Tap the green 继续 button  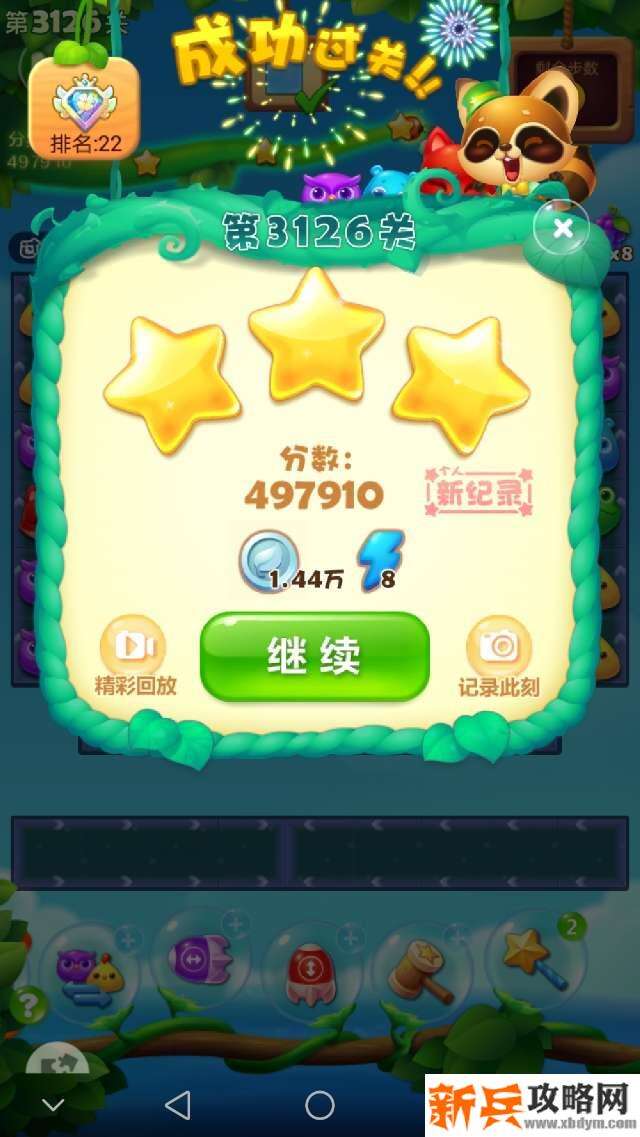314,656
